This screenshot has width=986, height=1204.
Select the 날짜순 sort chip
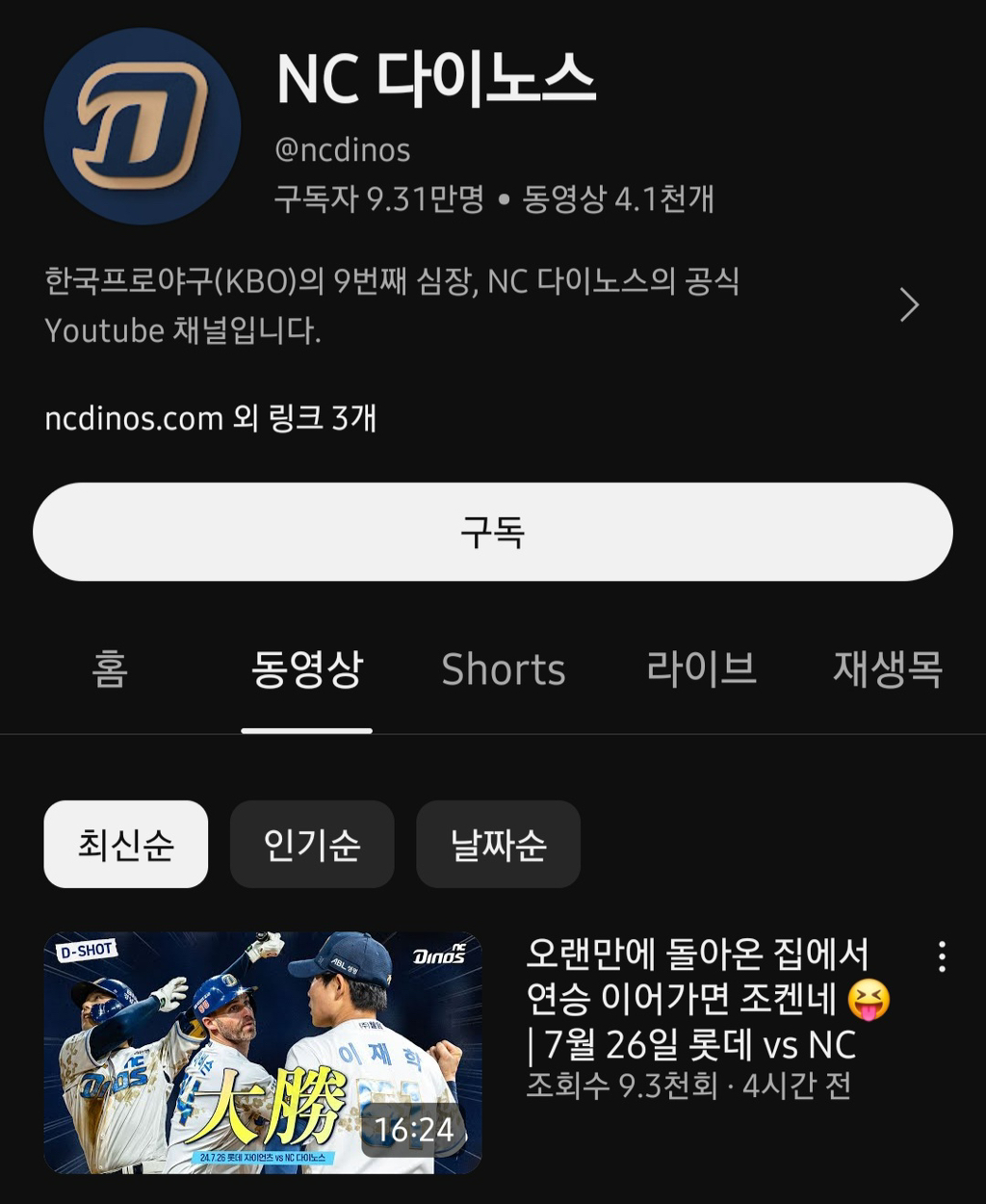pyautogui.click(x=498, y=844)
